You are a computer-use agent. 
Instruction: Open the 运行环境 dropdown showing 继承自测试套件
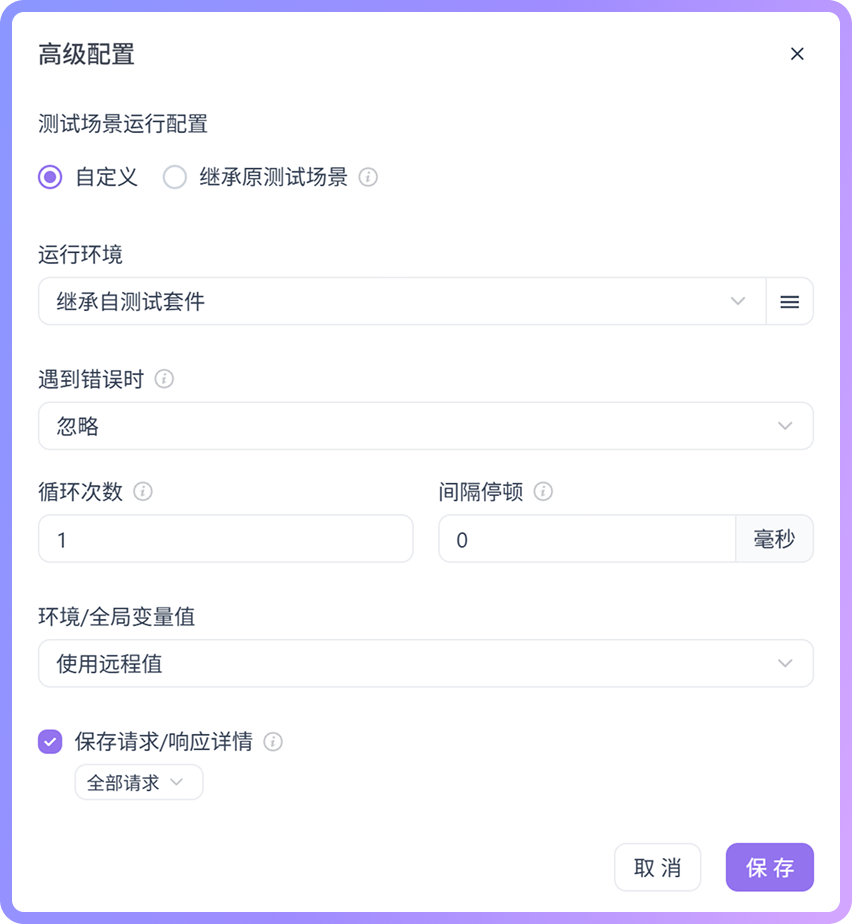pos(400,301)
